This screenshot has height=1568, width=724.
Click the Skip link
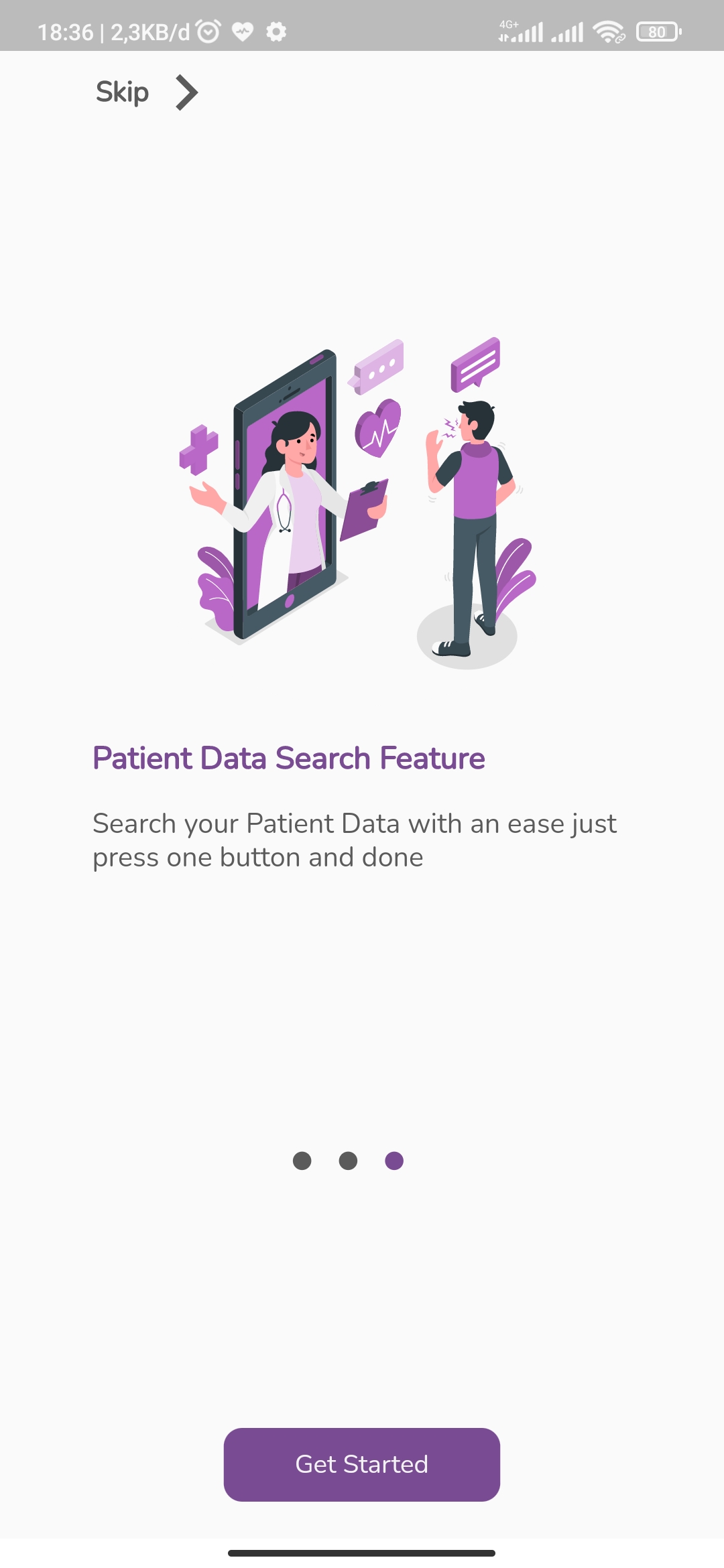(122, 92)
